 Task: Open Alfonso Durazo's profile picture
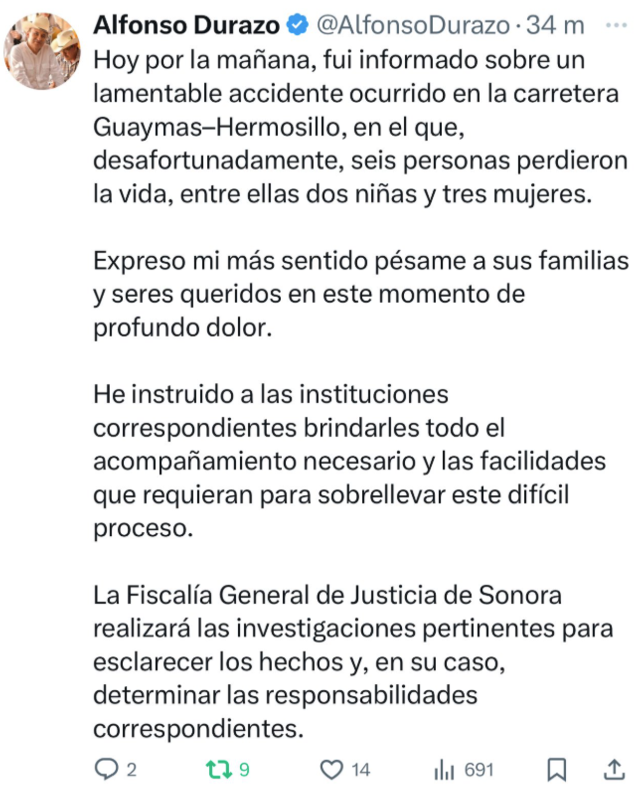pos(44,52)
